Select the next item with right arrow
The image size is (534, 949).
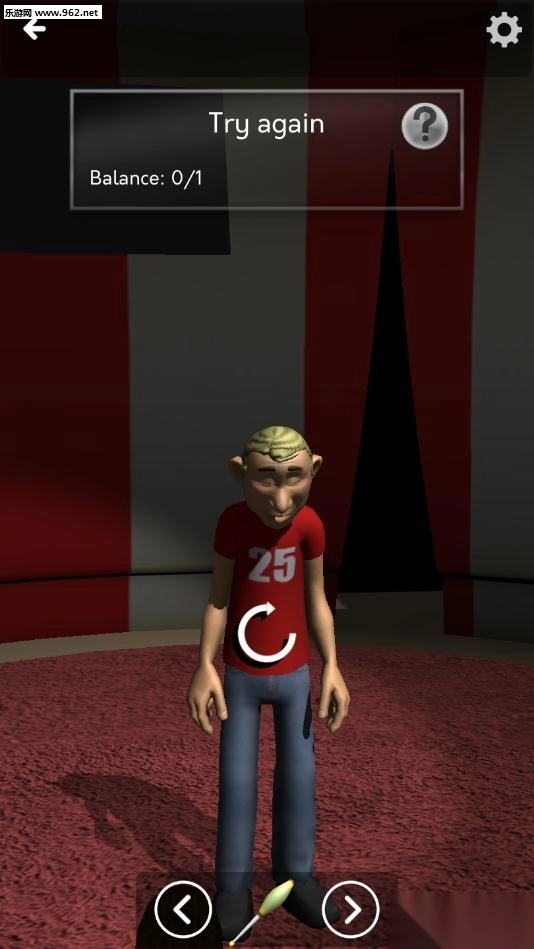tap(351, 909)
